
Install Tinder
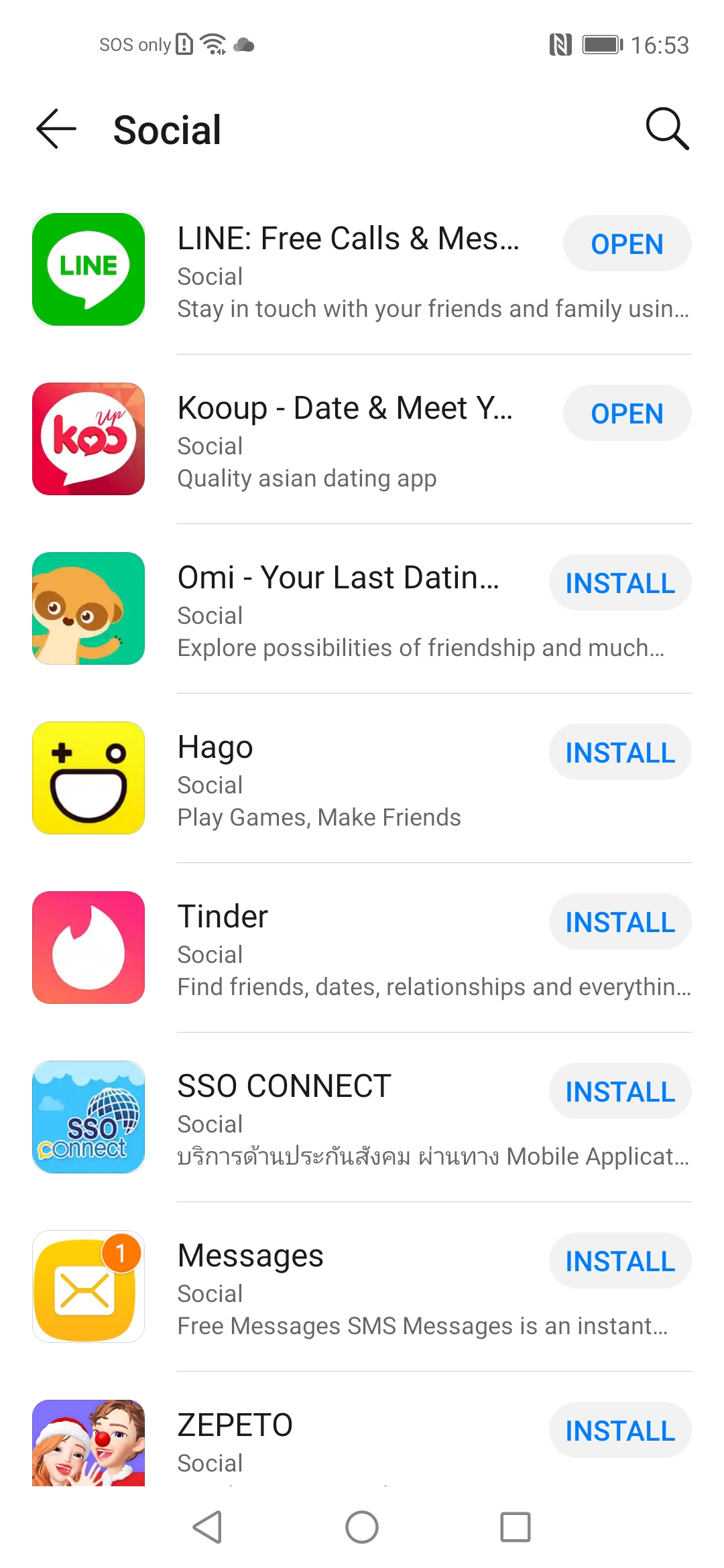(620, 922)
